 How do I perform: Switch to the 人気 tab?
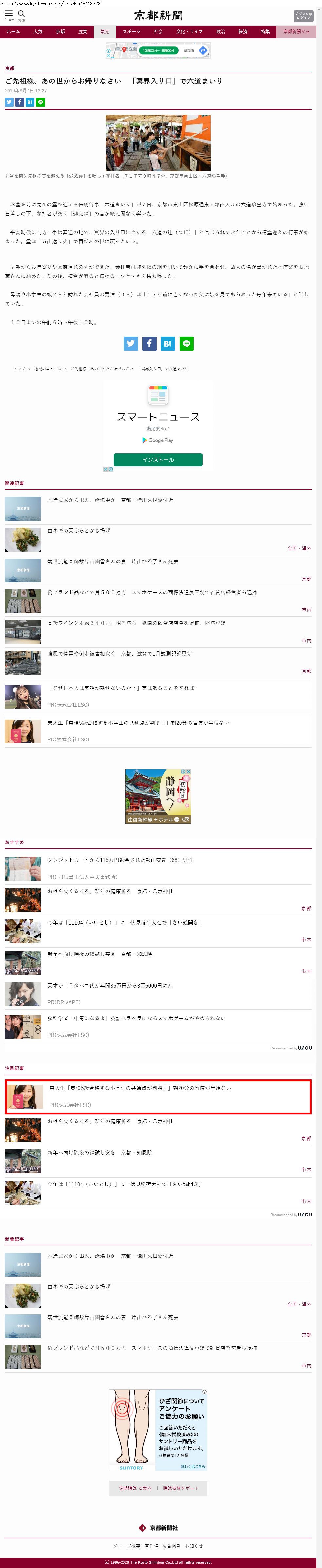pyautogui.click(x=38, y=32)
